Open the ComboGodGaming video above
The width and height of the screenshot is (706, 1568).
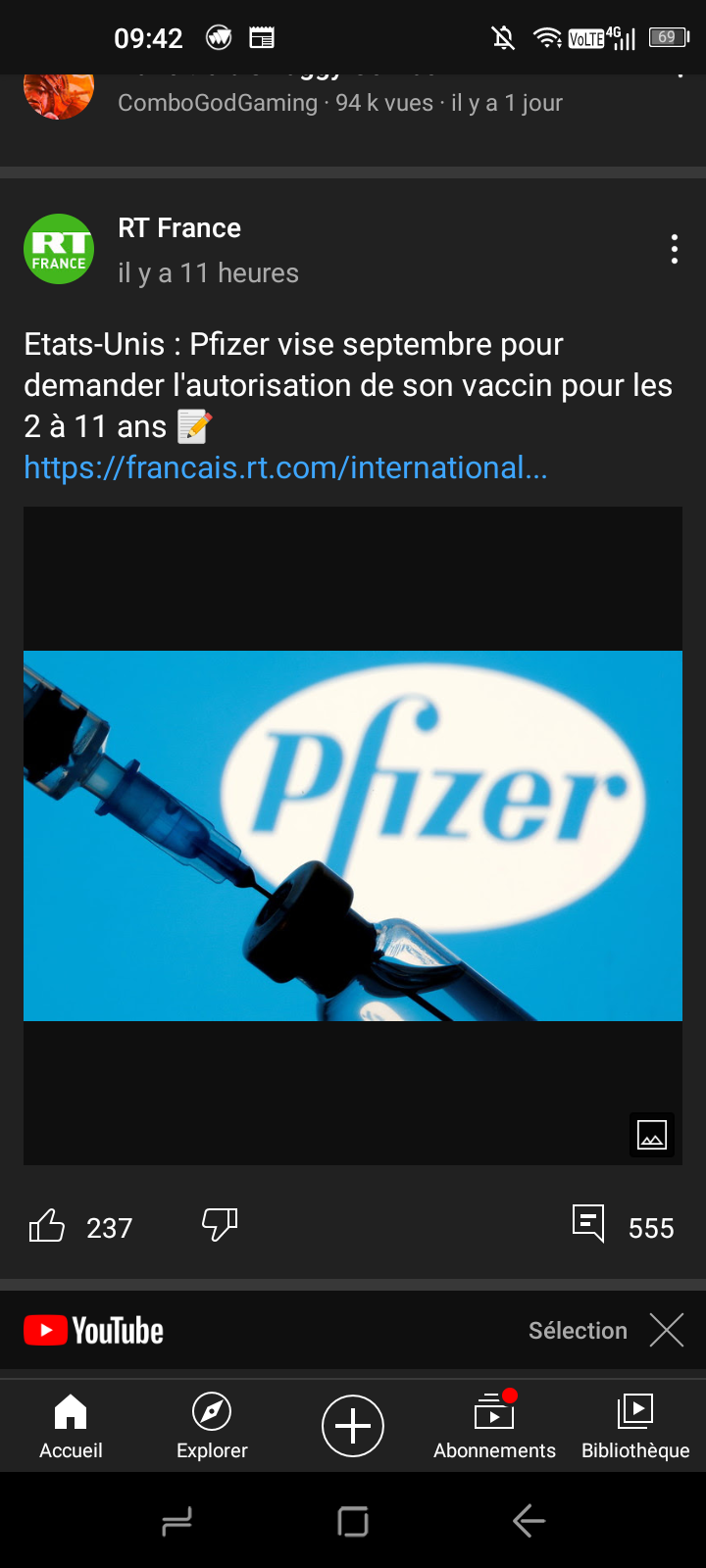(x=339, y=102)
